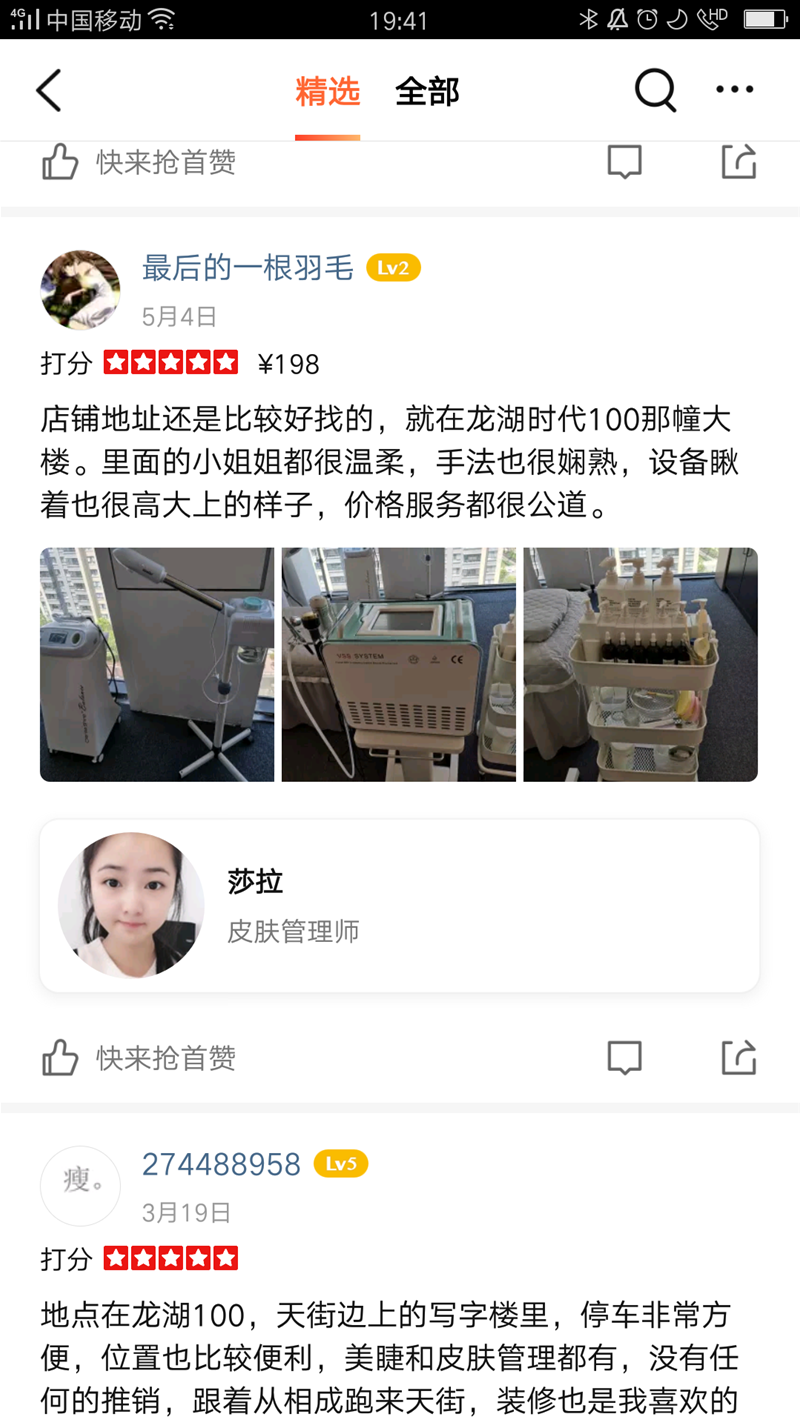Screen dimensions: 800x1422
Task: View third review photo of product cart
Action: pyautogui.click(x=640, y=664)
